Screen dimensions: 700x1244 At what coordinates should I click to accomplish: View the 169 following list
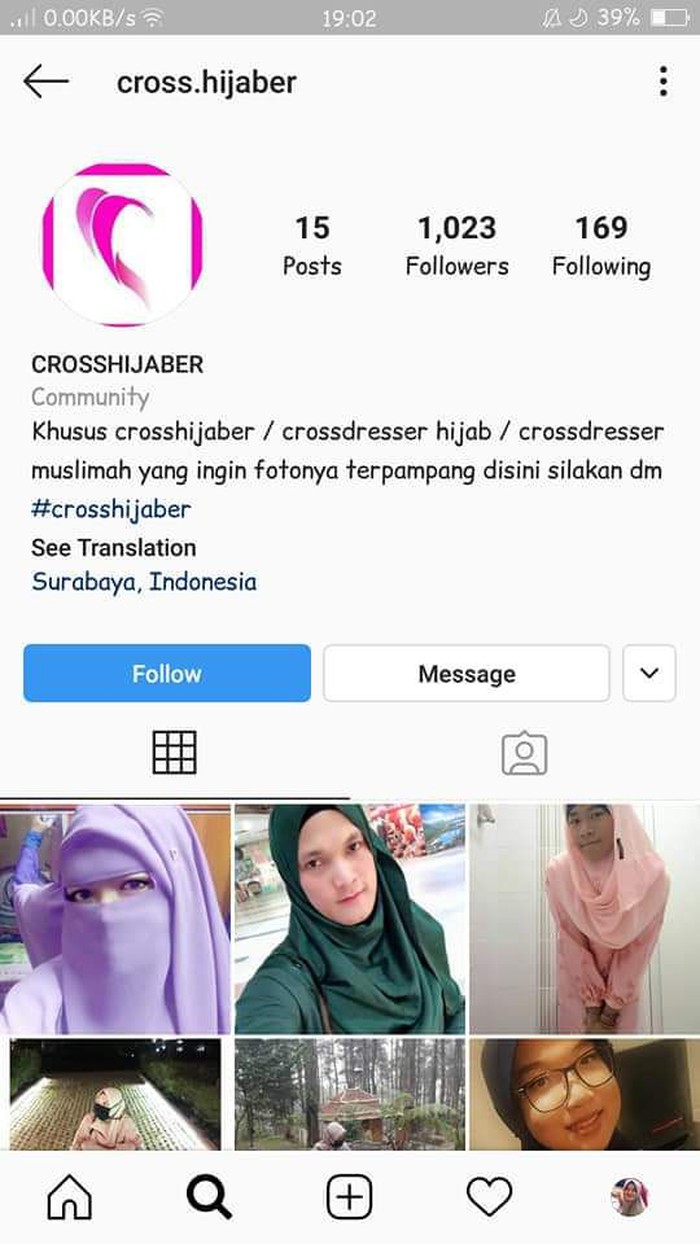click(601, 246)
